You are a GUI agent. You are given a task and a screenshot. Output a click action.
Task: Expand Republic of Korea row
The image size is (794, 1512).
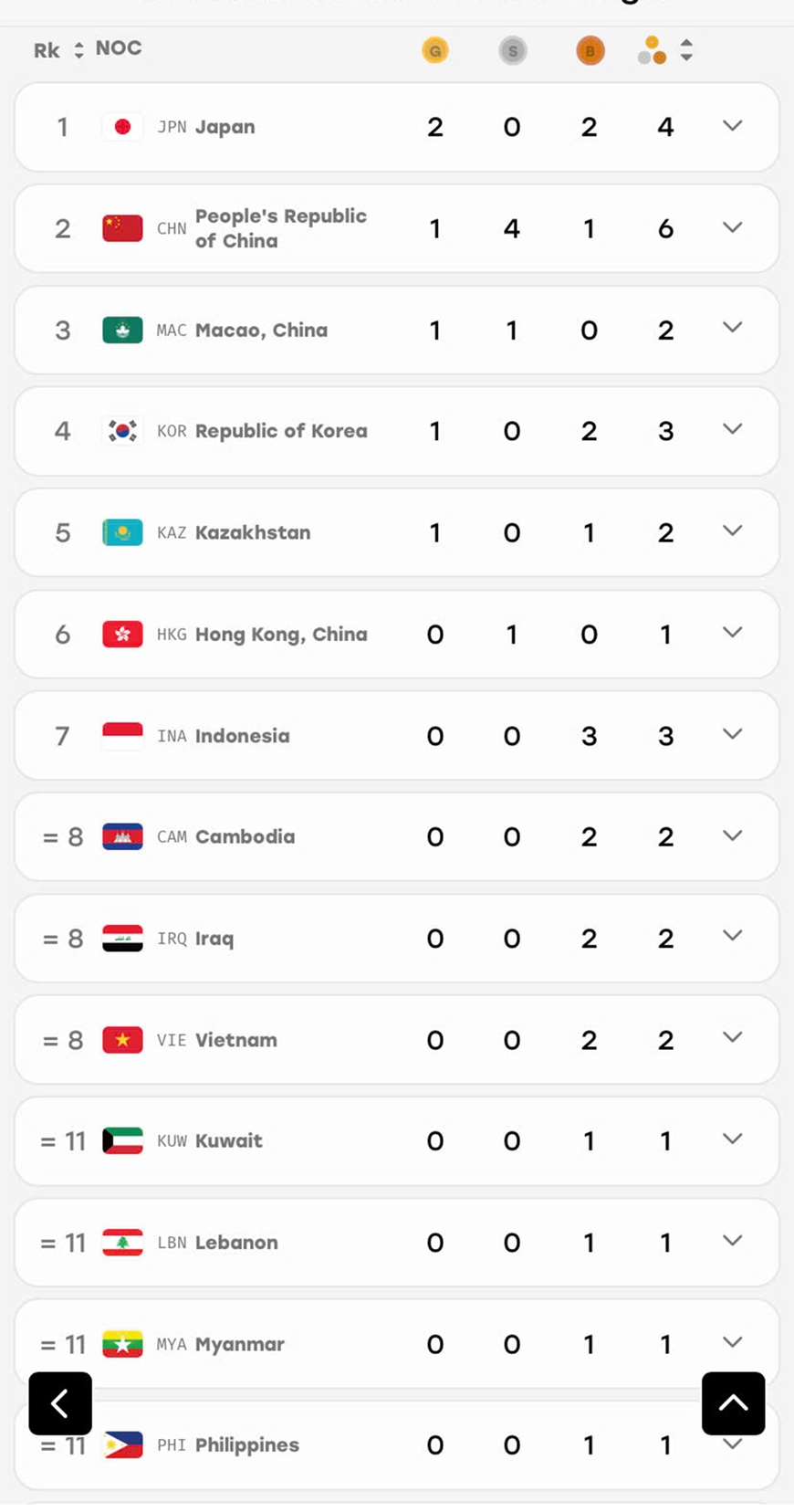point(732,429)
